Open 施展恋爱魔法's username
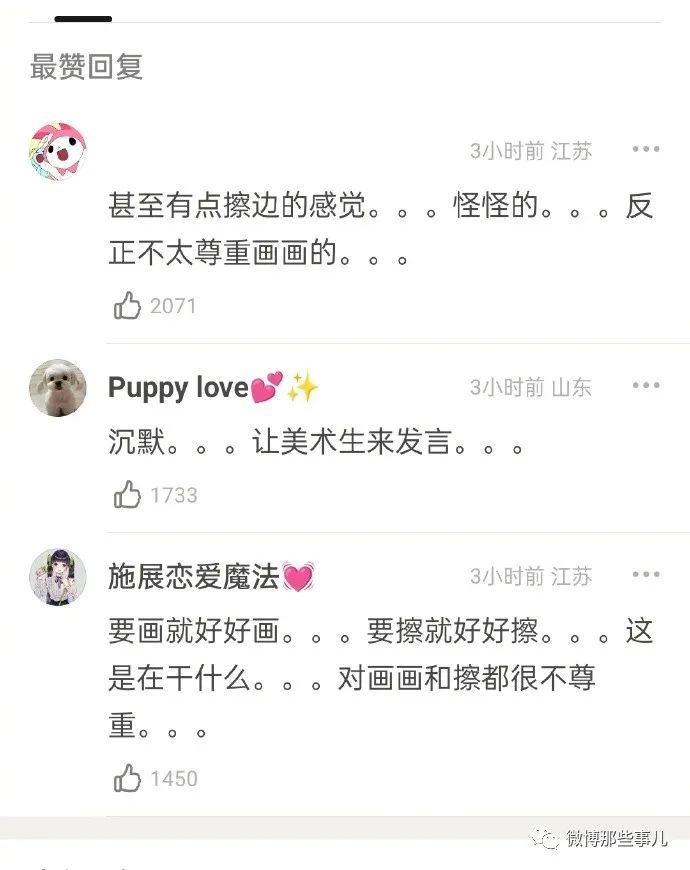690x870 pixels. [x=194, y=576]
